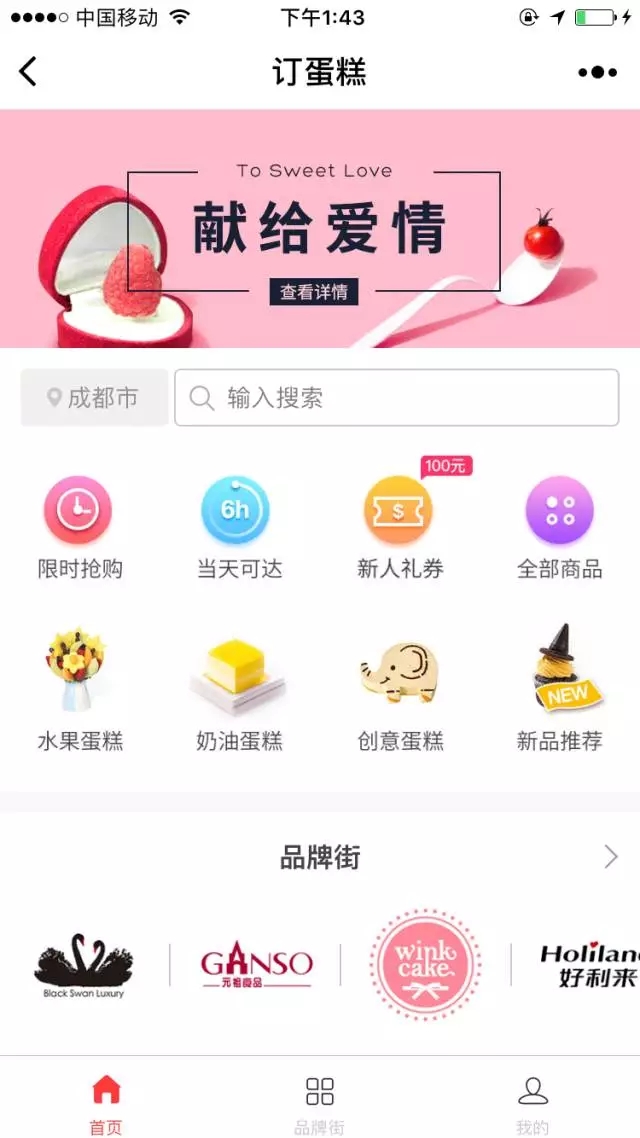Change the city from 成都市
Image resolution: width=640 pixels, height=1138 pixels.
[x=94, y=398]
